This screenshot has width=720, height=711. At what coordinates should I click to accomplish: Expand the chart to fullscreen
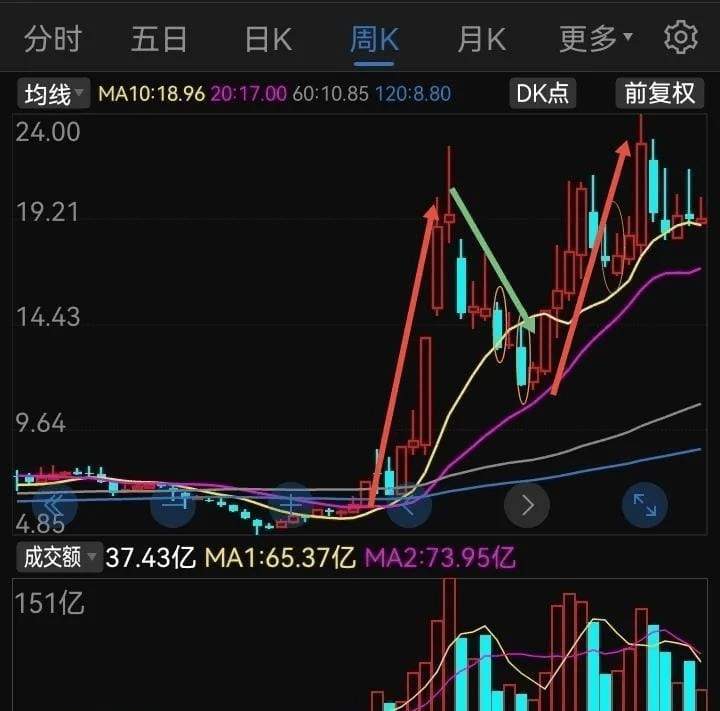click(x=644, y=505)
